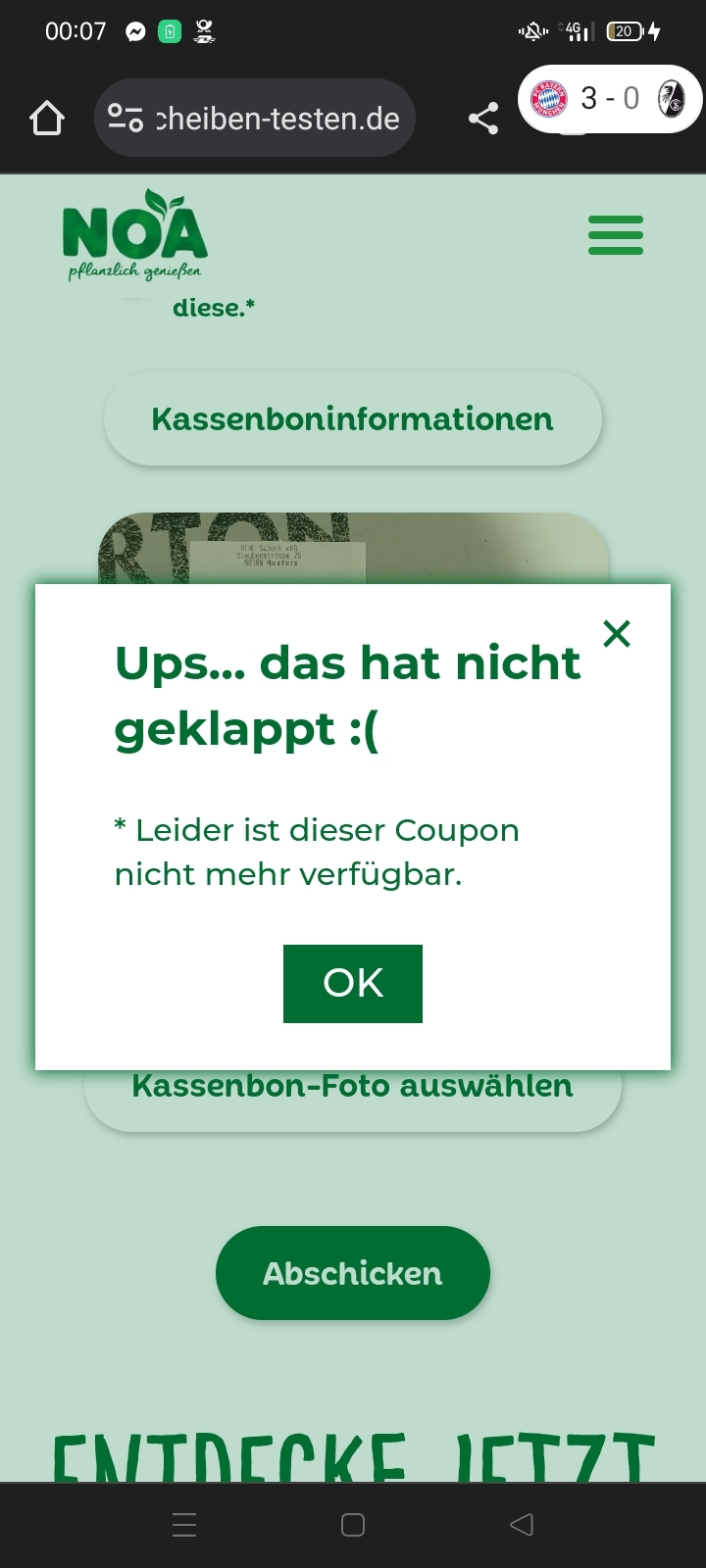Submit the form with Abschicken
706x1568 pixels.
click(x=353, y=1273)
